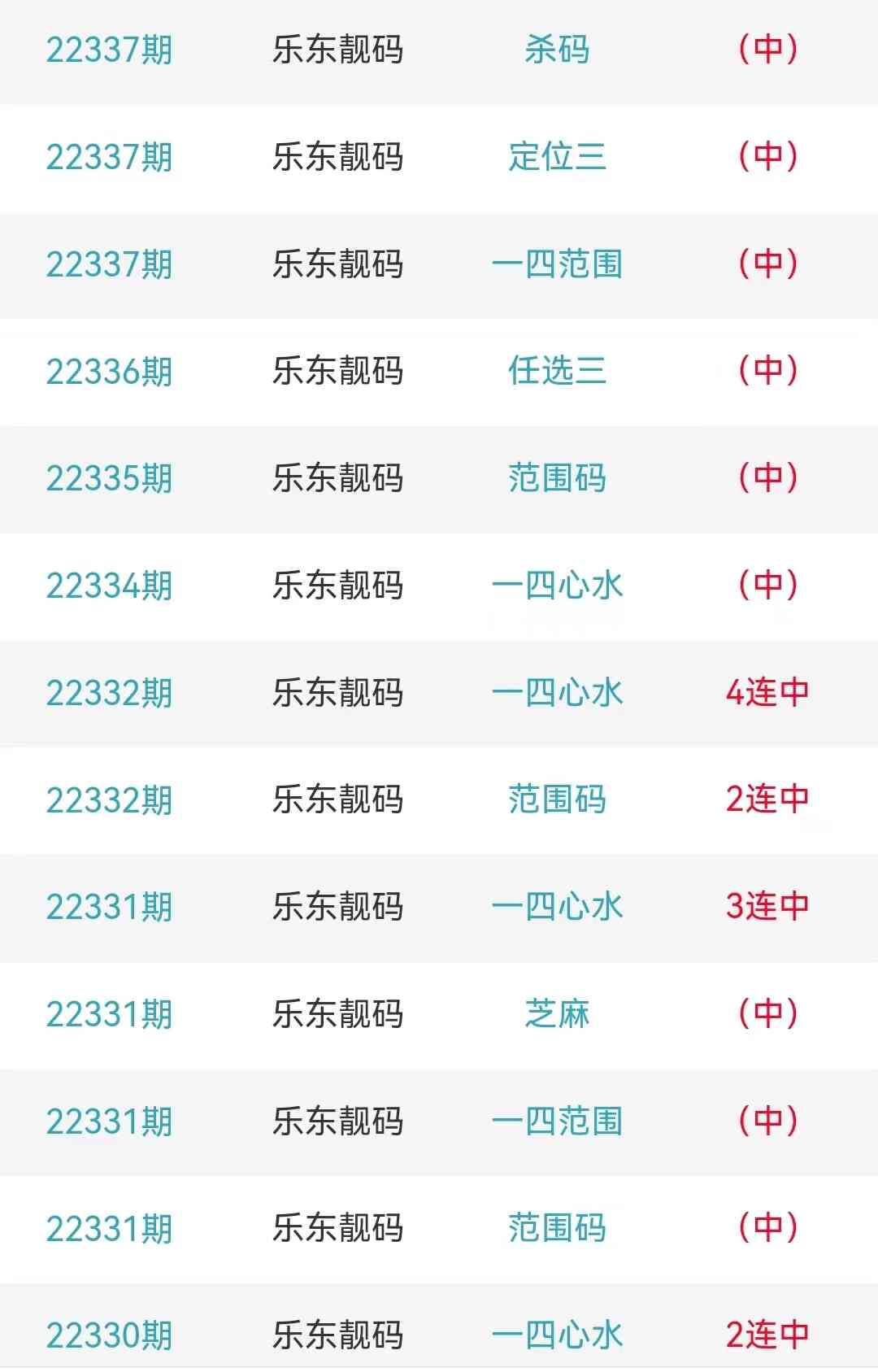View the 22332期 一四心水 4连中 entry

tap(557, 693)
